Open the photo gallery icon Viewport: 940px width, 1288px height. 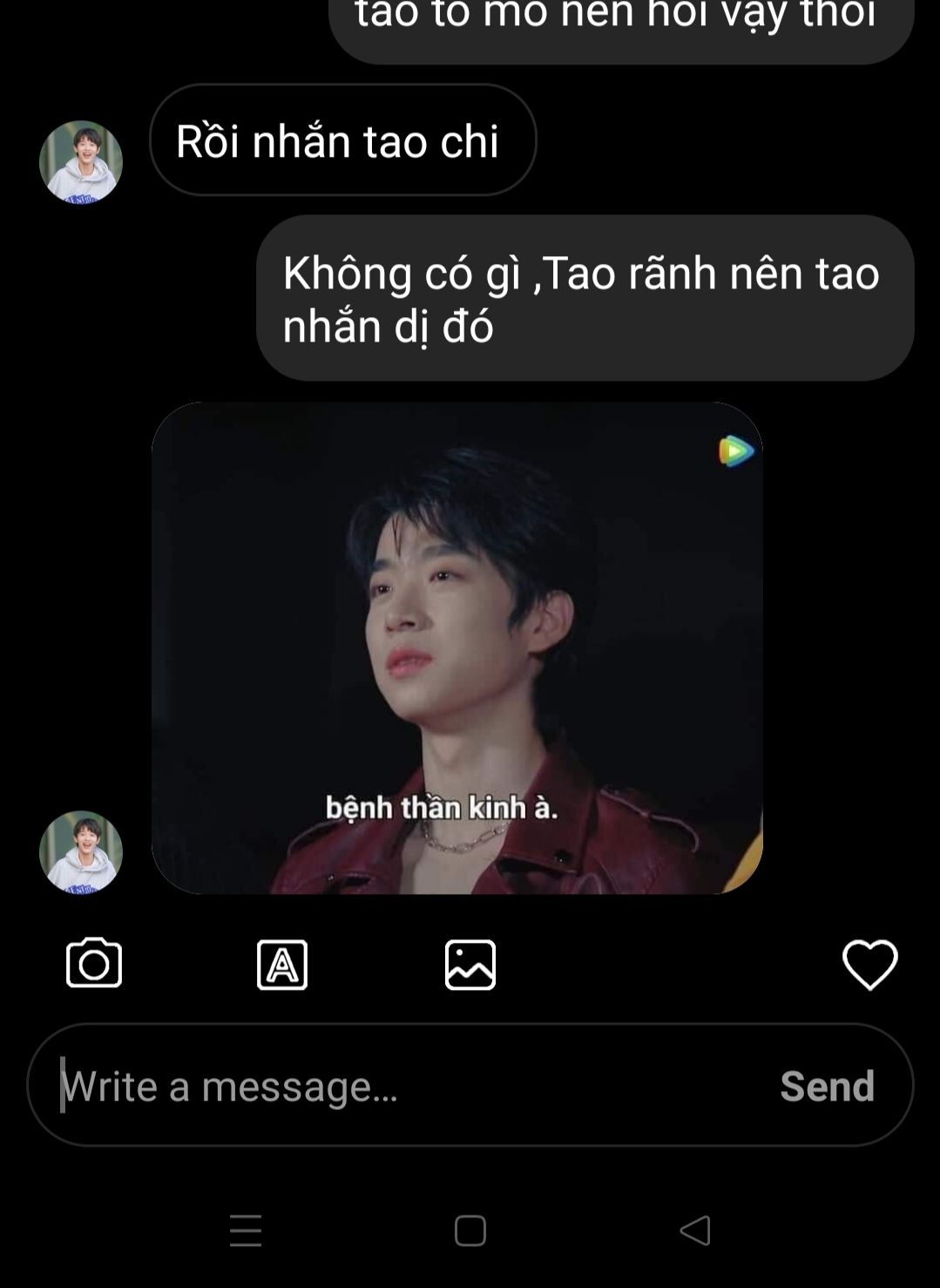(470, 965)
